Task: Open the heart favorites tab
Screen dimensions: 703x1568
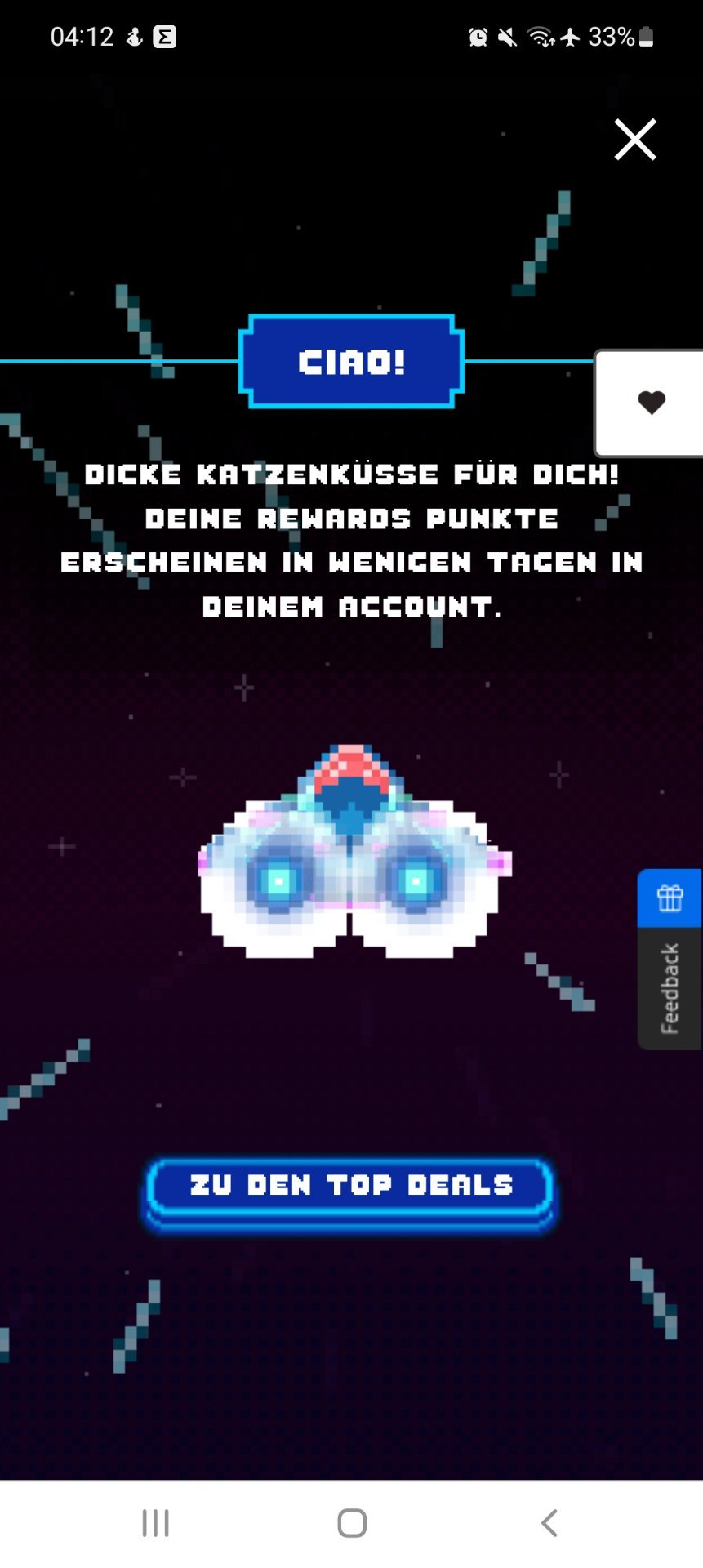Action: pyautogui.click(x=650, y=403)
